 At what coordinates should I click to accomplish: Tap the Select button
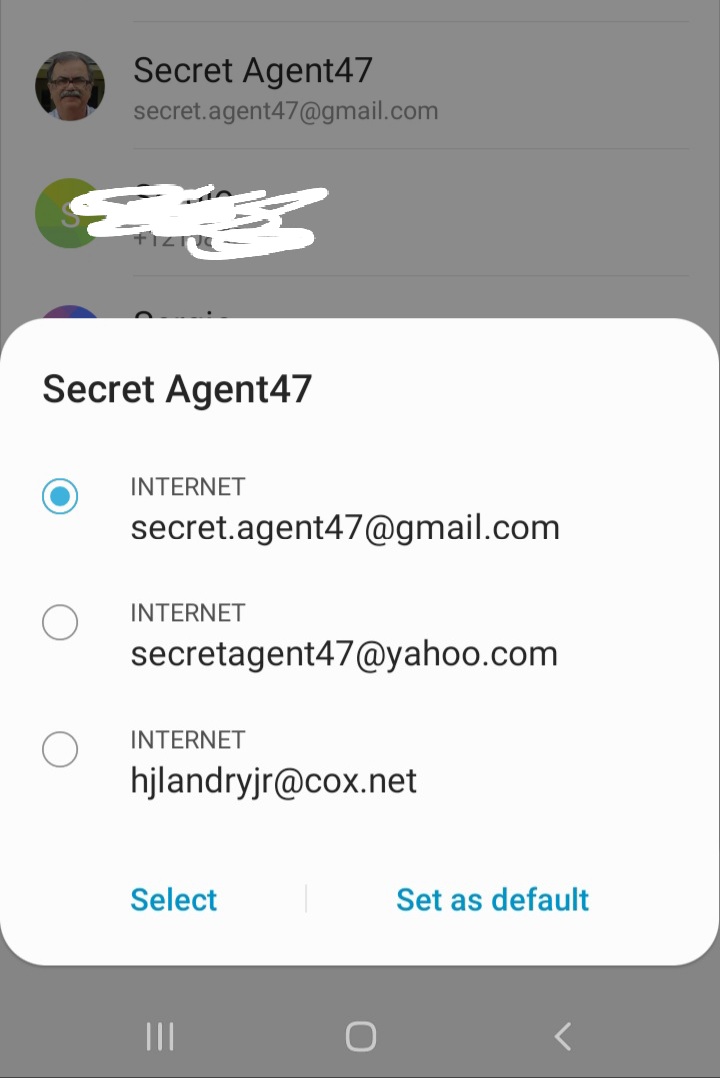point(174,899)
